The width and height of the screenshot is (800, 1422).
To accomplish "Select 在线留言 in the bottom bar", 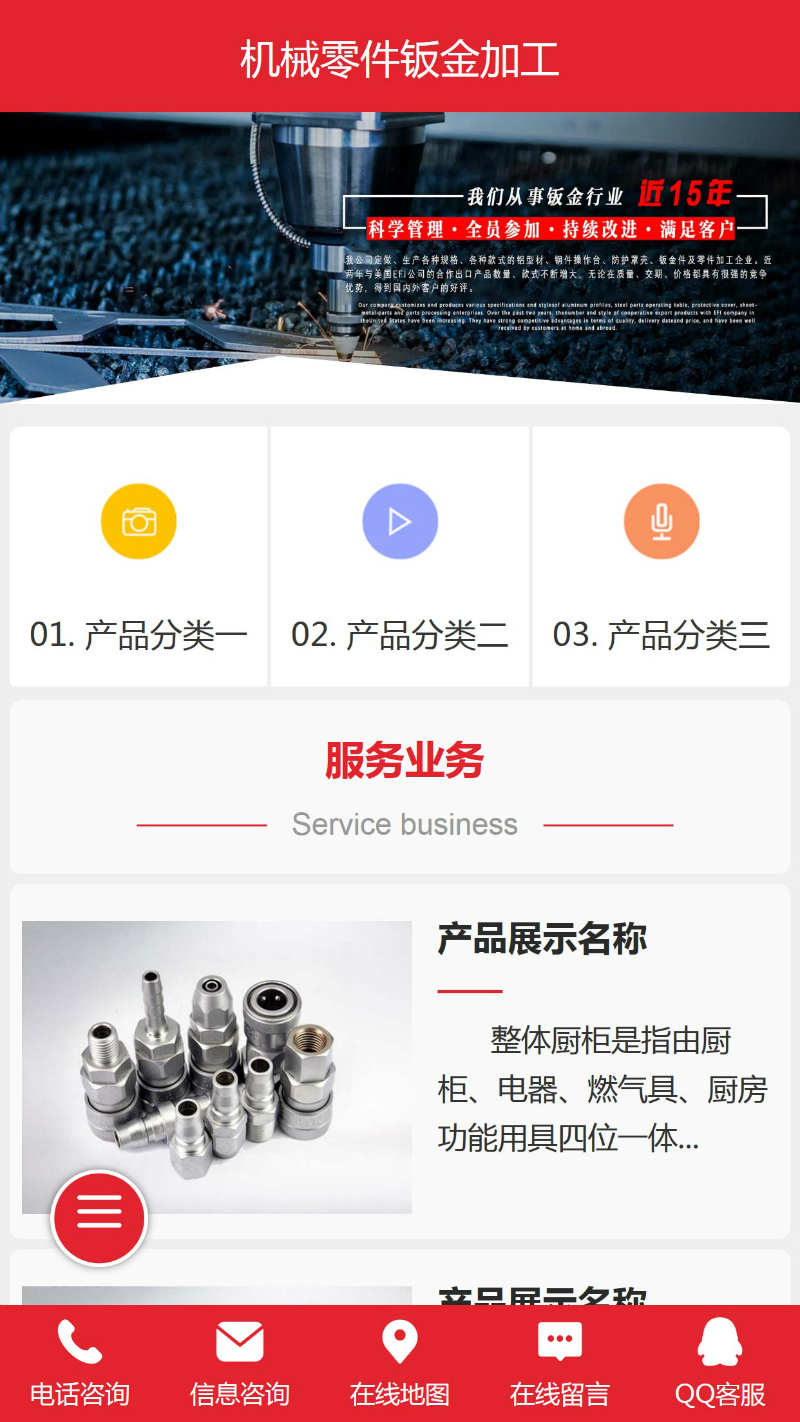I will pos(560,1364).
